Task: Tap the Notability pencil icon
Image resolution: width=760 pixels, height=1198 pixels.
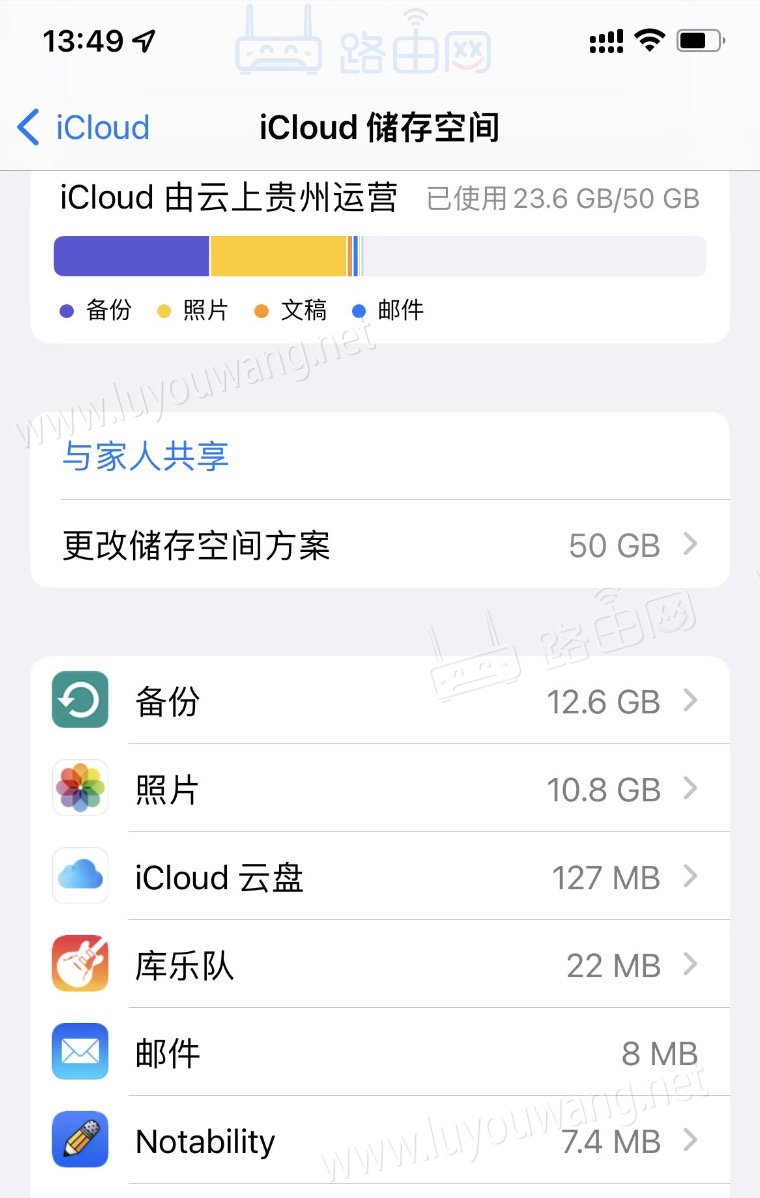Action: click(x=79, y=1140)
